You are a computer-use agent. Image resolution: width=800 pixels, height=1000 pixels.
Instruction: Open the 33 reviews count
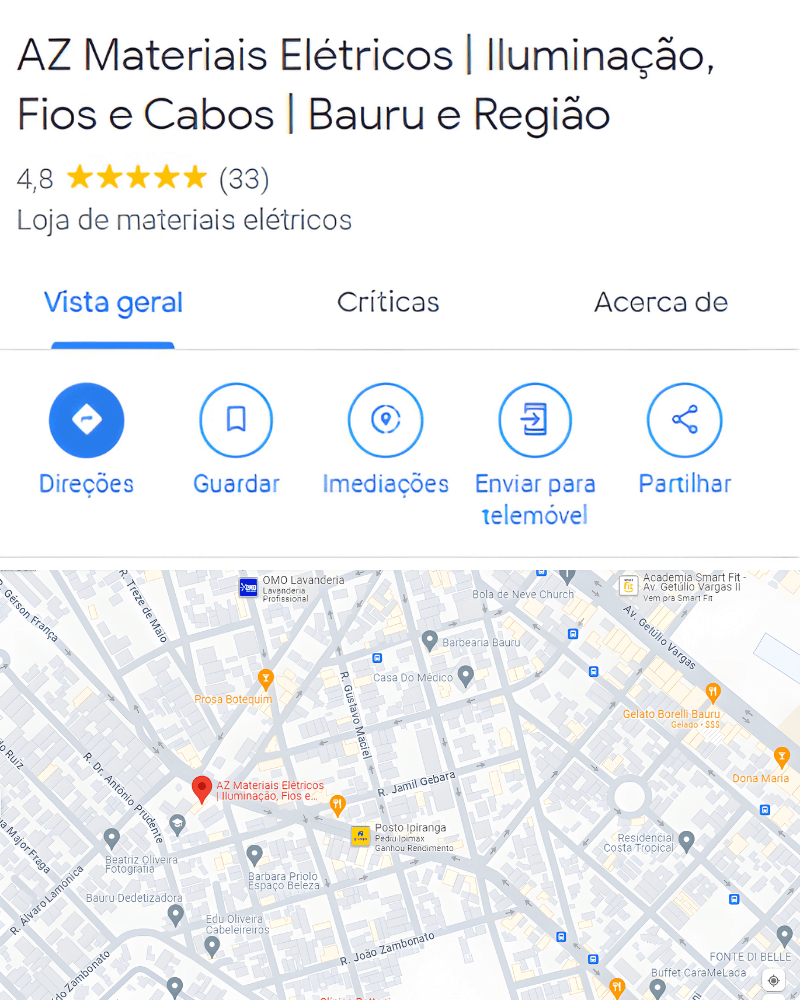244,179
